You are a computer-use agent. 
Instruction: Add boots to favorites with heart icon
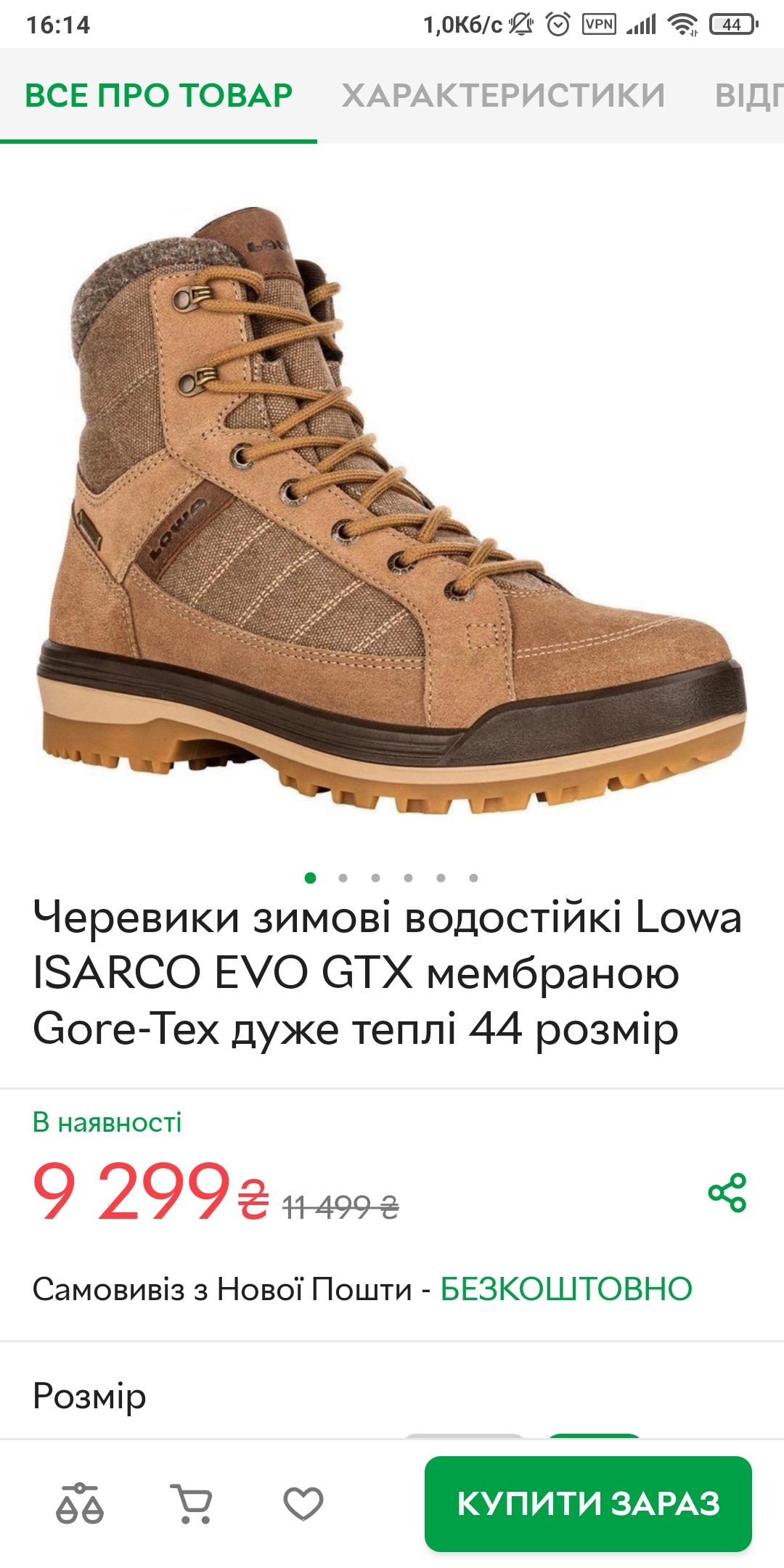coord(303,1503)
